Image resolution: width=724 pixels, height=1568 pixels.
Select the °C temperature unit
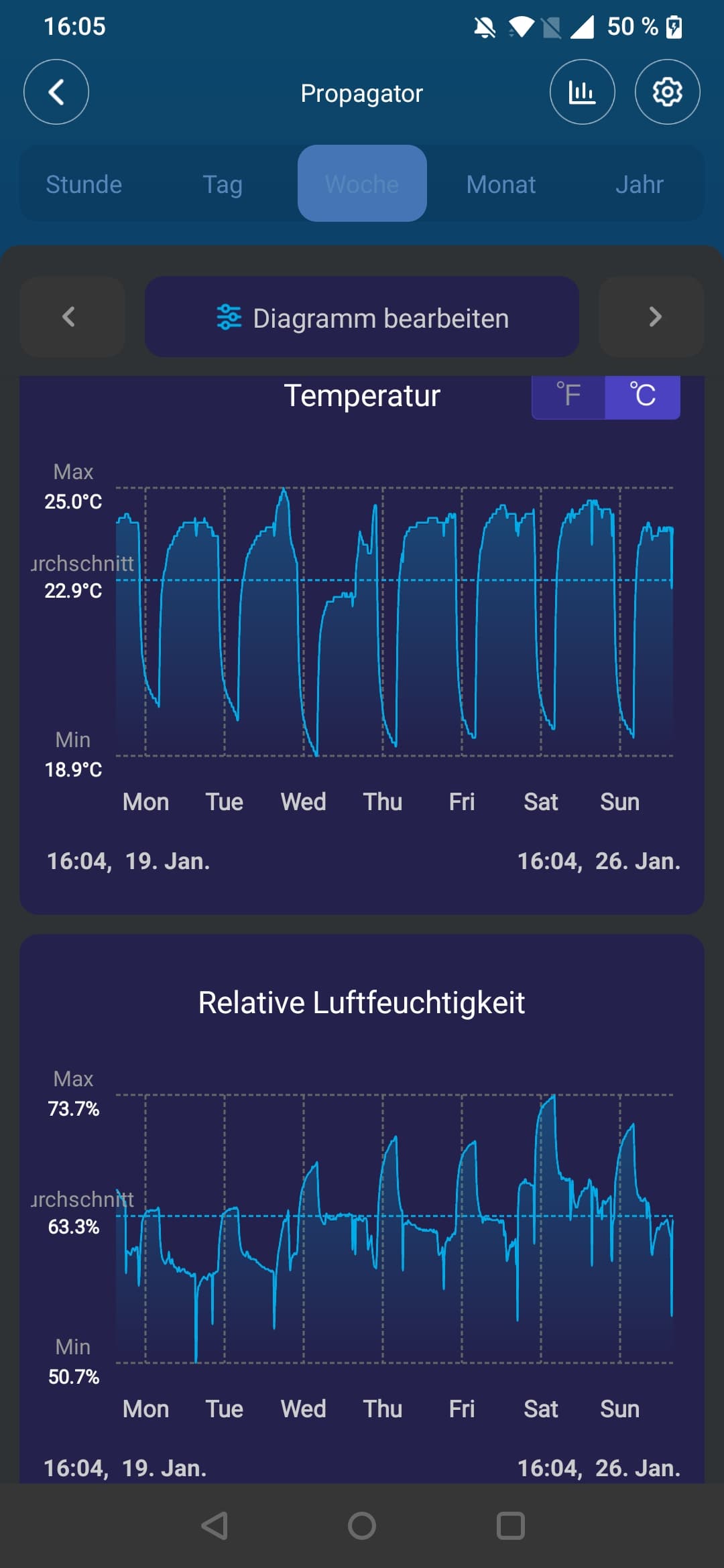[x=642, y=395]
